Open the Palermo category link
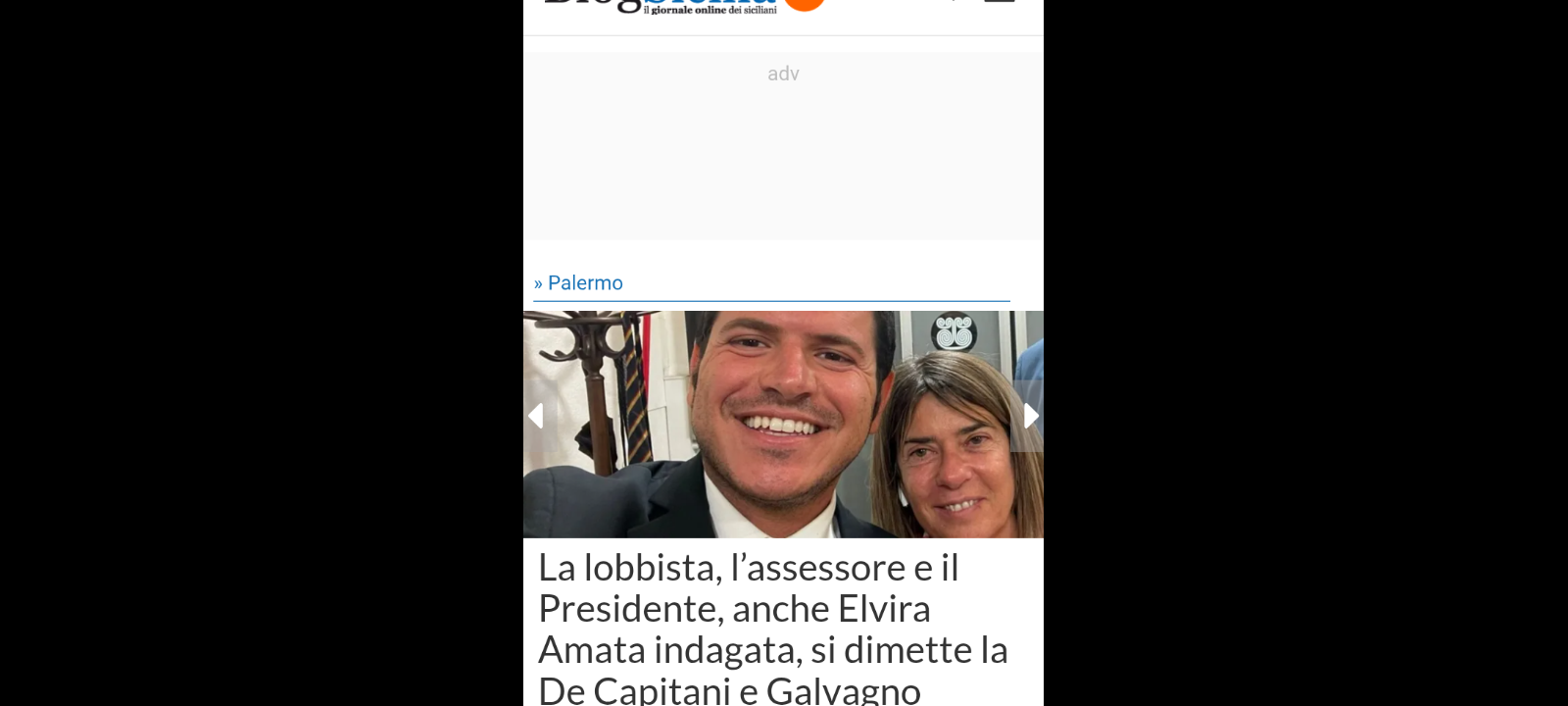Screen dimensions: 1568x706 [x=584, y=282]
